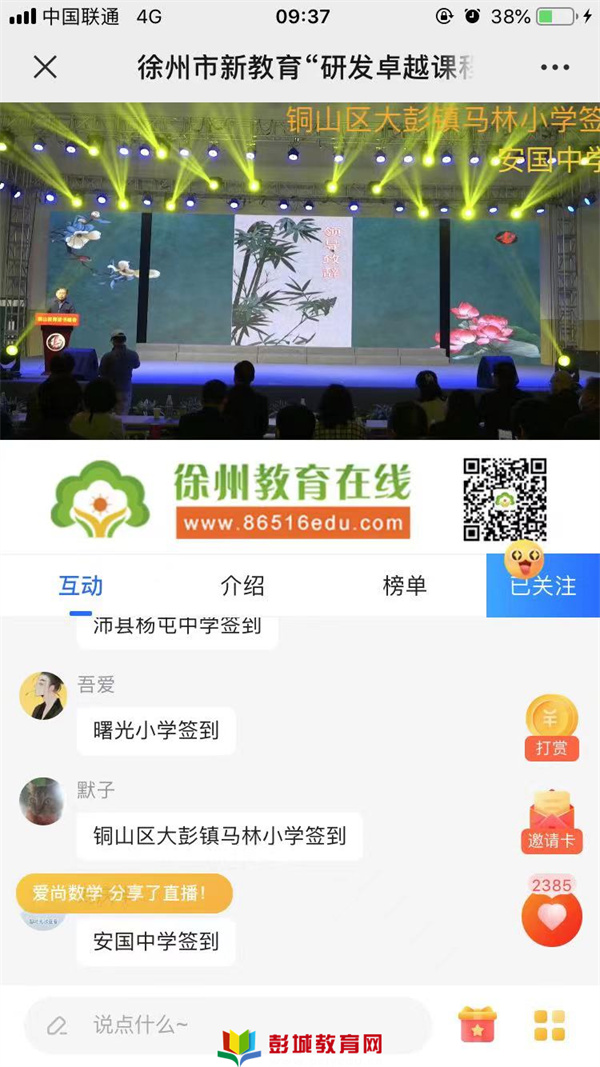Image resolution: width=600 pixels, height=1067 pixels.
Task: Open the 邀请卡 invitation card
Action: point(552,821)
